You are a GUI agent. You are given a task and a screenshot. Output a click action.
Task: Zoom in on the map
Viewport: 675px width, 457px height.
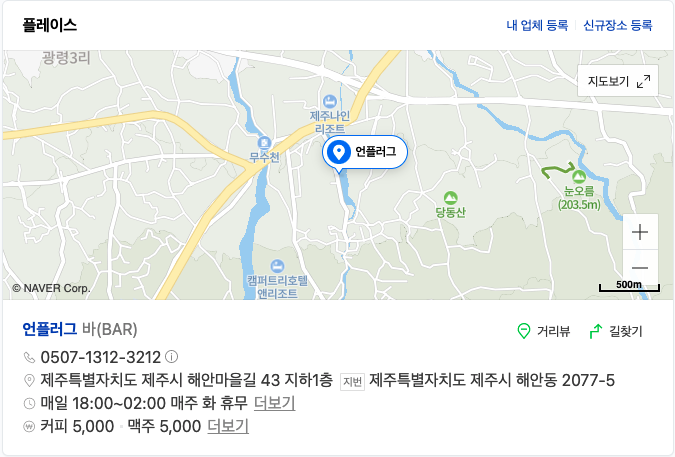[641, 232]
